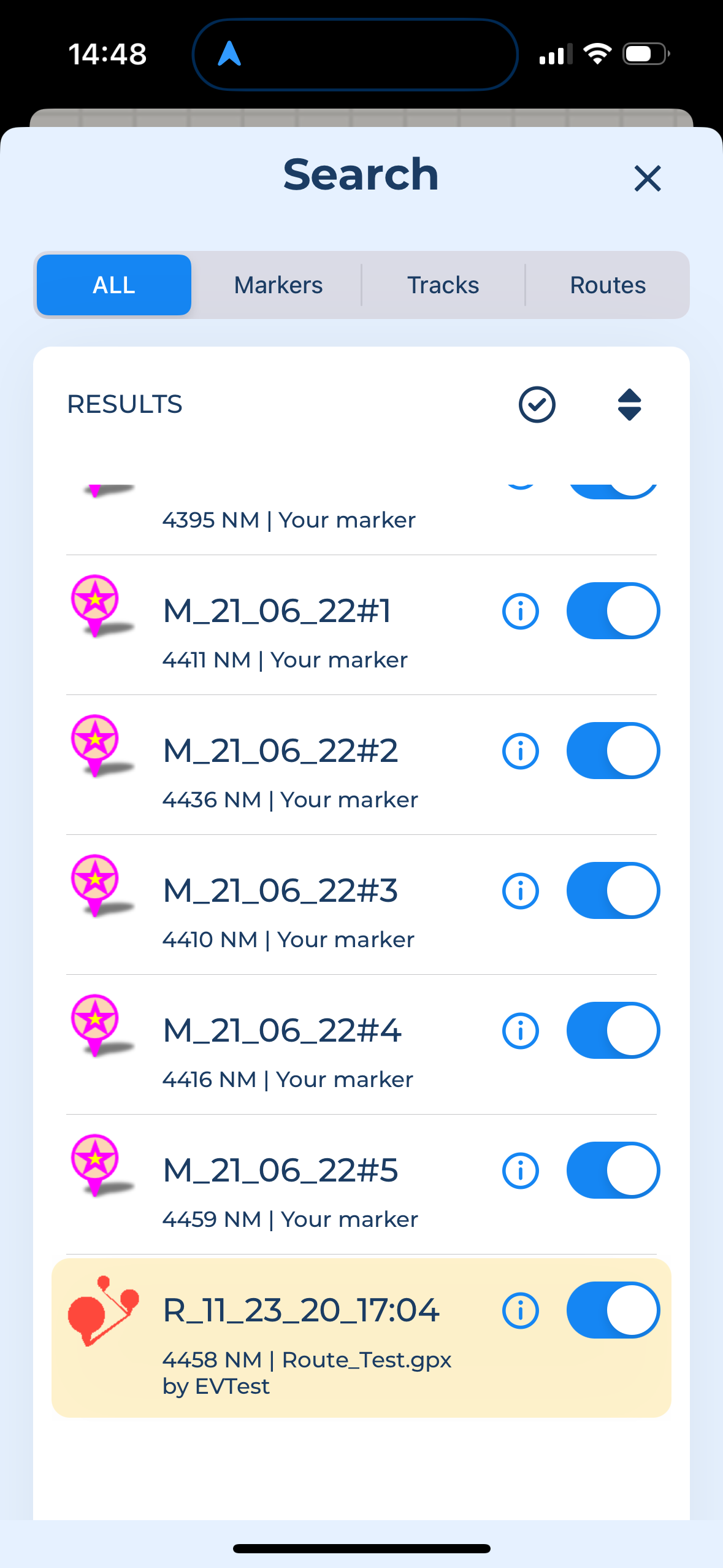Toggle visibility of M_21_06_22#2
Image resolution: width=723 pixels, height=1568 pixels.
pyautogui.click(x=613, y=751)
